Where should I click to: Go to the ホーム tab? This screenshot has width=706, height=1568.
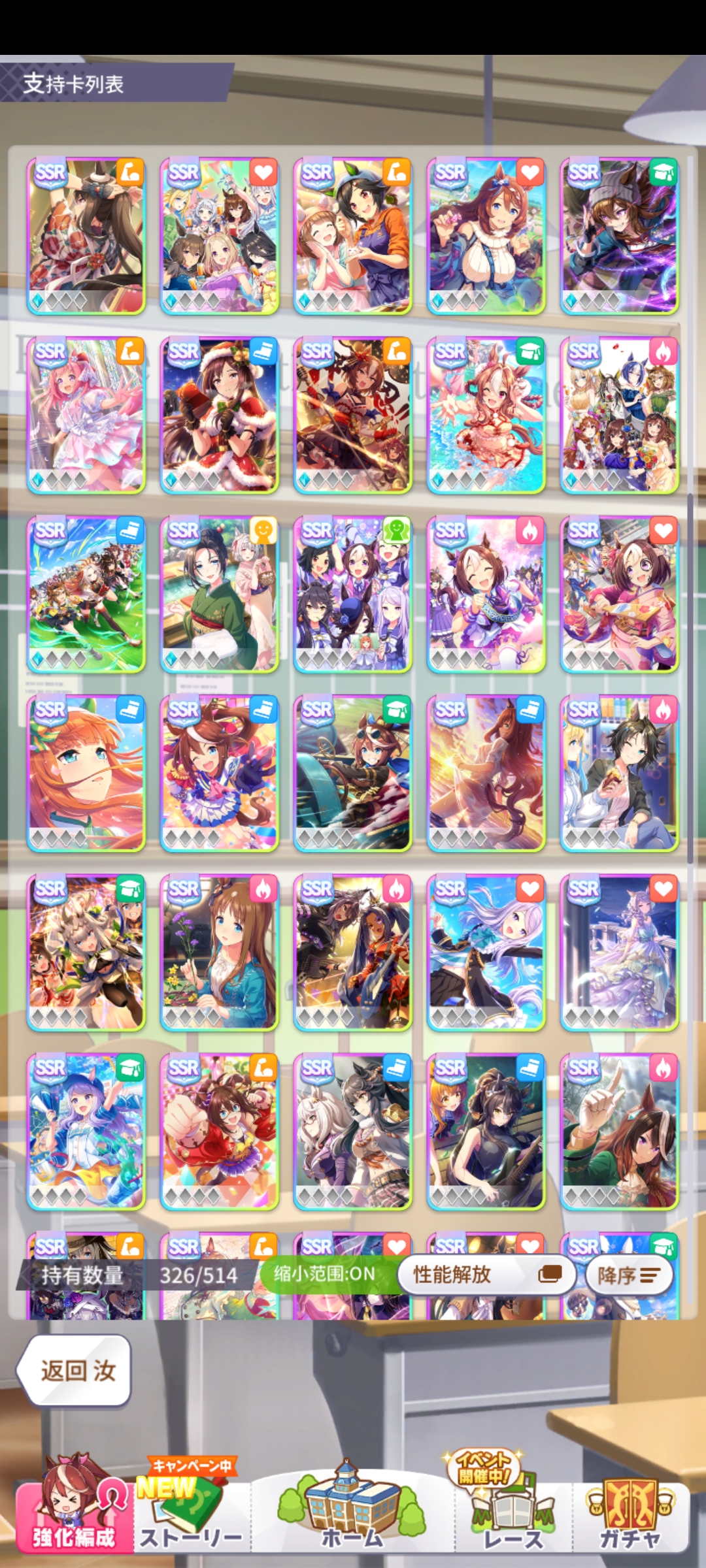352,1516
